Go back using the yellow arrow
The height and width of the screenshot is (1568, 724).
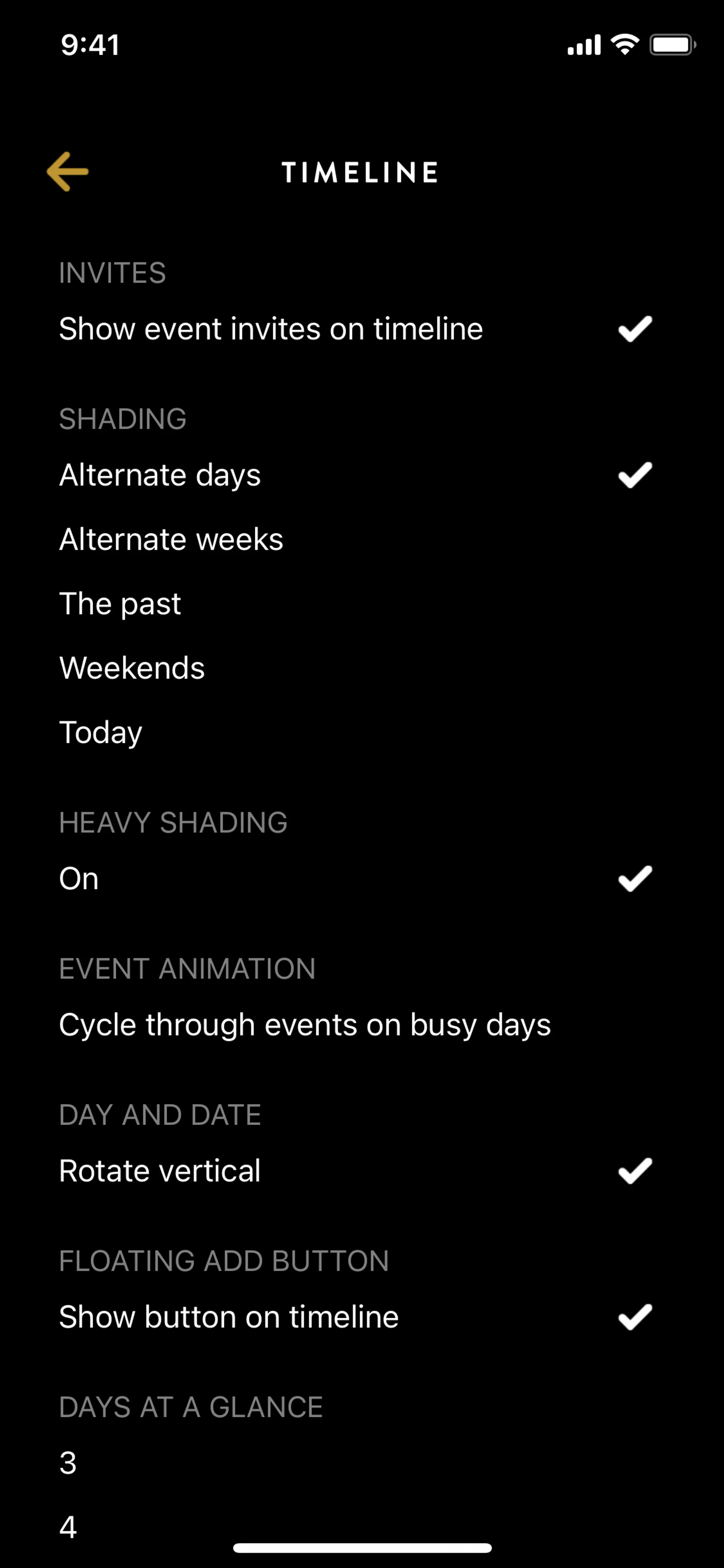point(67,172)
